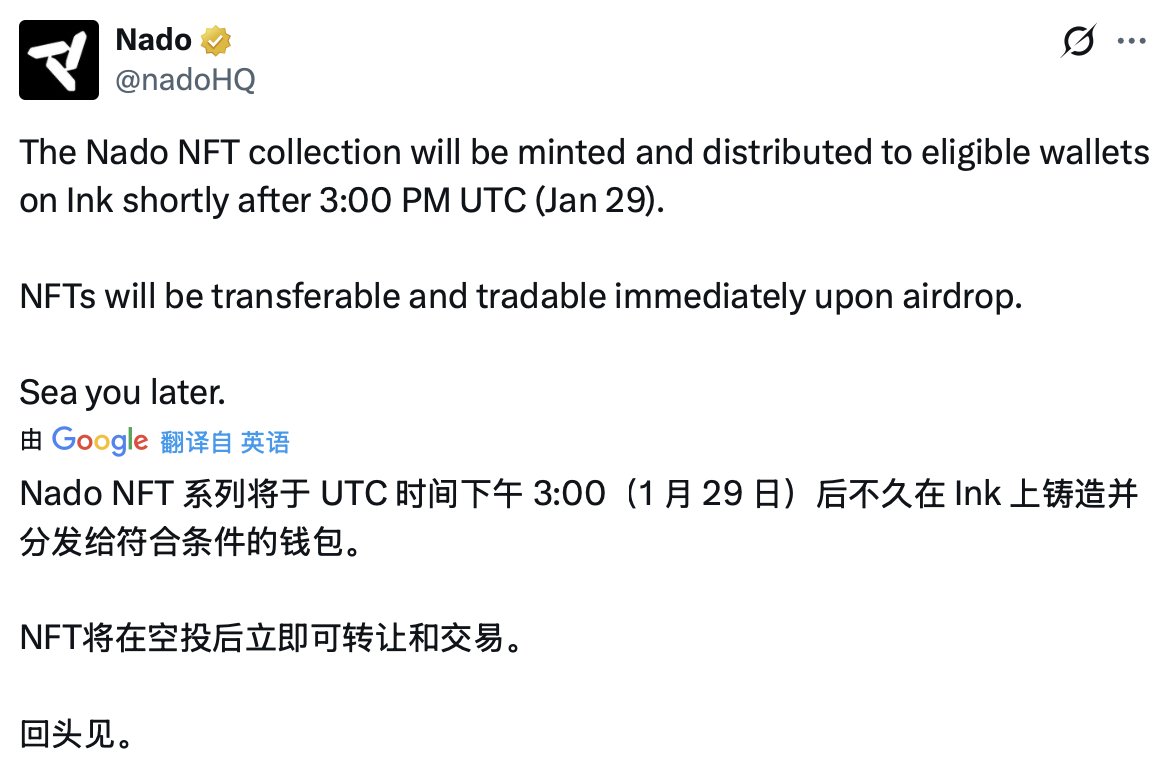Open the Grok icon on the post
The height and width of the screenshot is (772, 1176).
coord(1078,42)
